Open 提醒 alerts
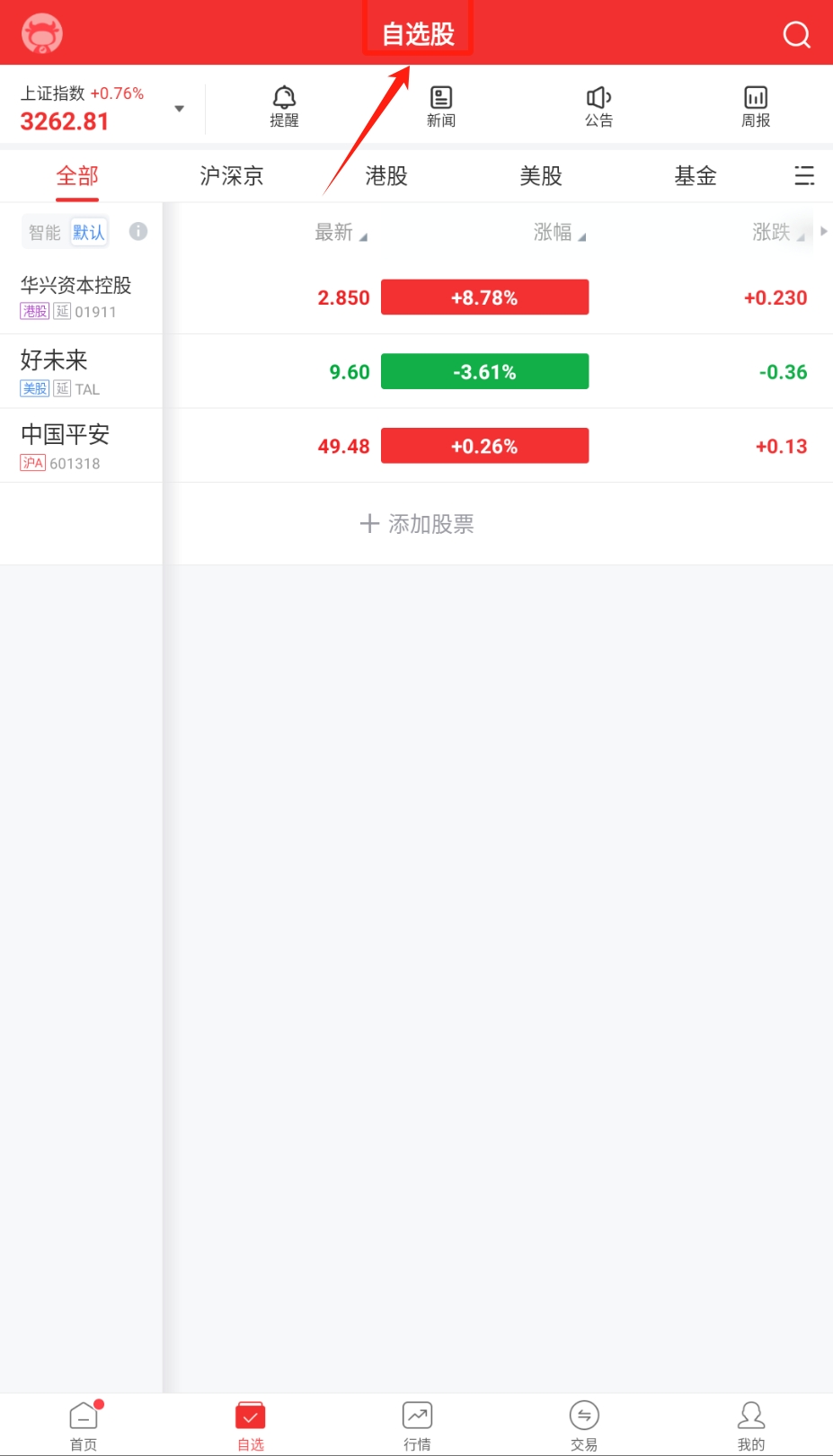This screenshot has height=1456, width=833. click(x=284, y=106)
